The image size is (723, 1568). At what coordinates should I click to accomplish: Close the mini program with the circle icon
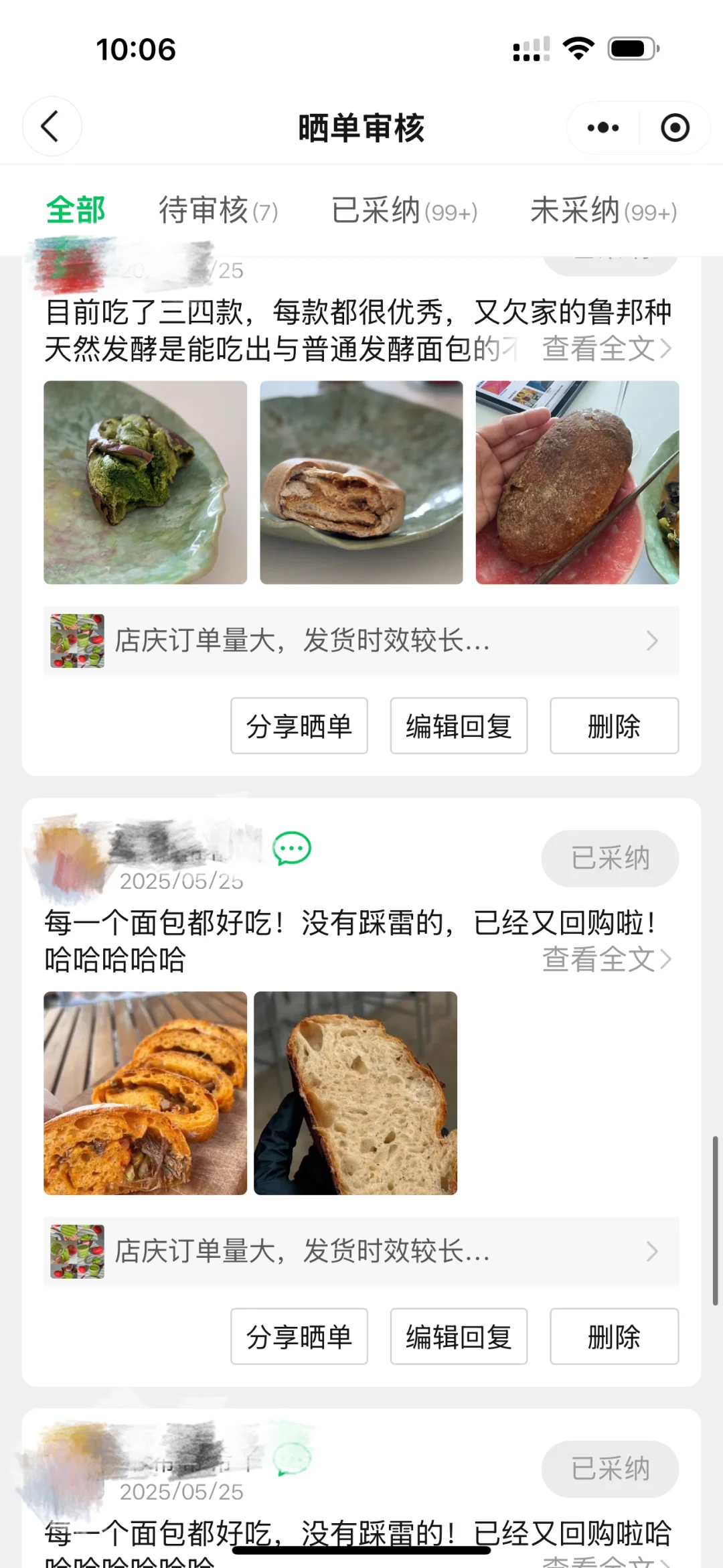[675, 127]
